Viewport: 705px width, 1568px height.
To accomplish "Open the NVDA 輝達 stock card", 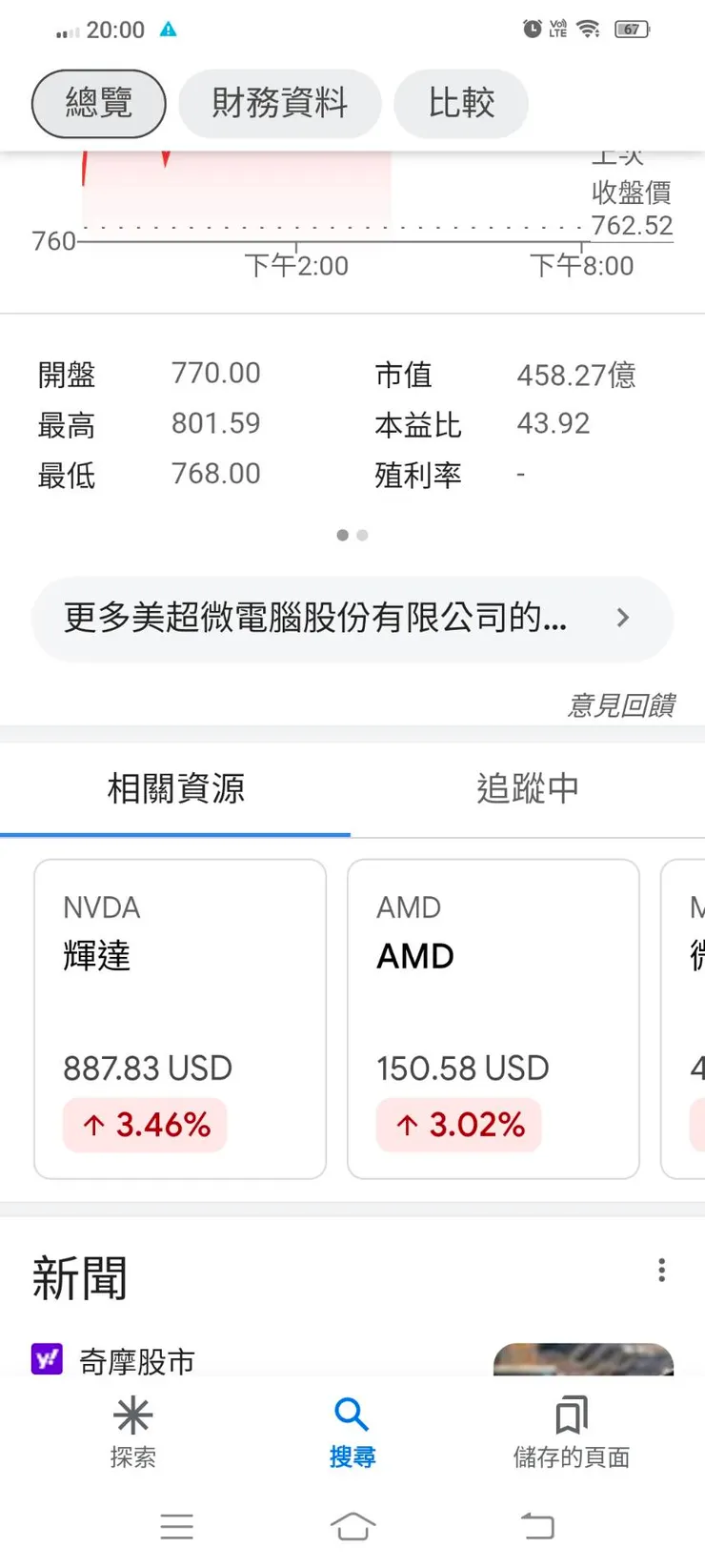I will [177, 1016].
